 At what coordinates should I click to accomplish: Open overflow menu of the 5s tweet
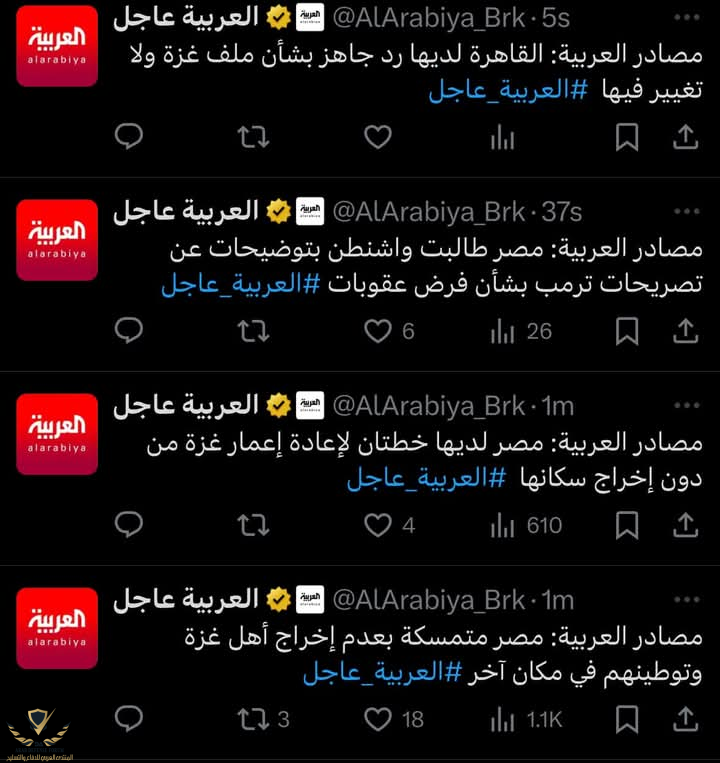(x=686, y=18)
